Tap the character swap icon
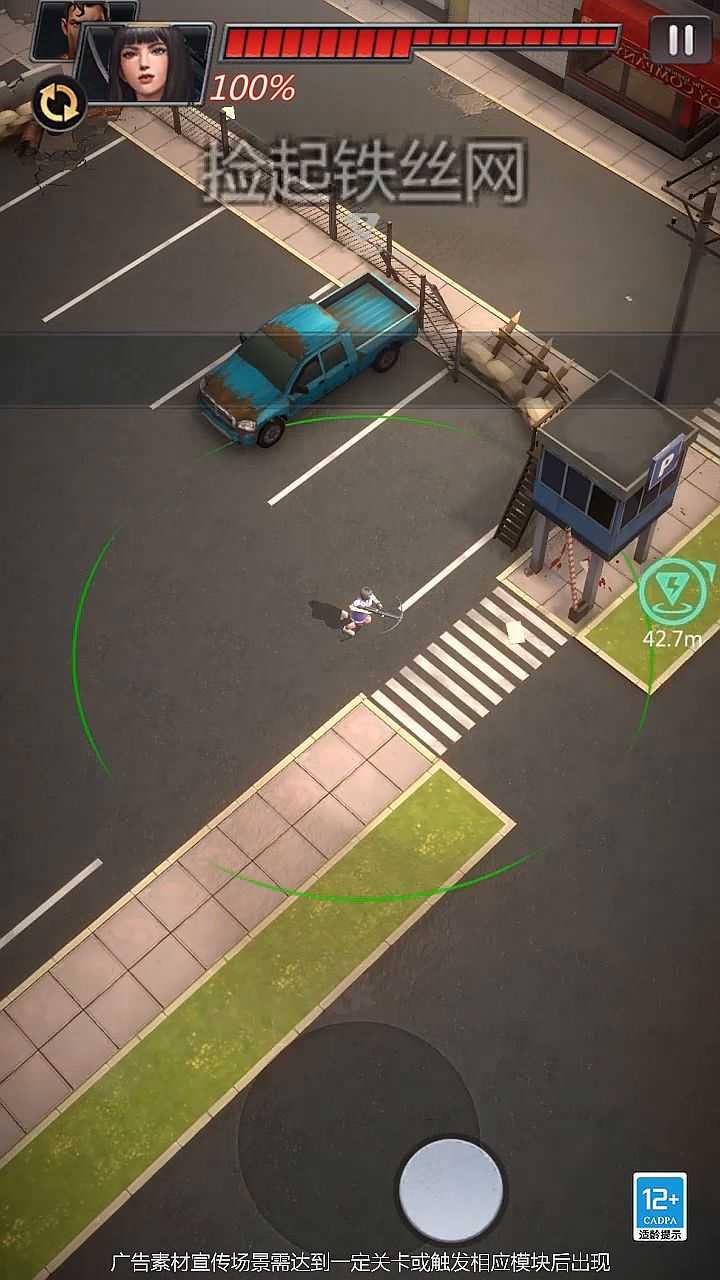Screen dimensions: 720x1280 click(58, 104)
